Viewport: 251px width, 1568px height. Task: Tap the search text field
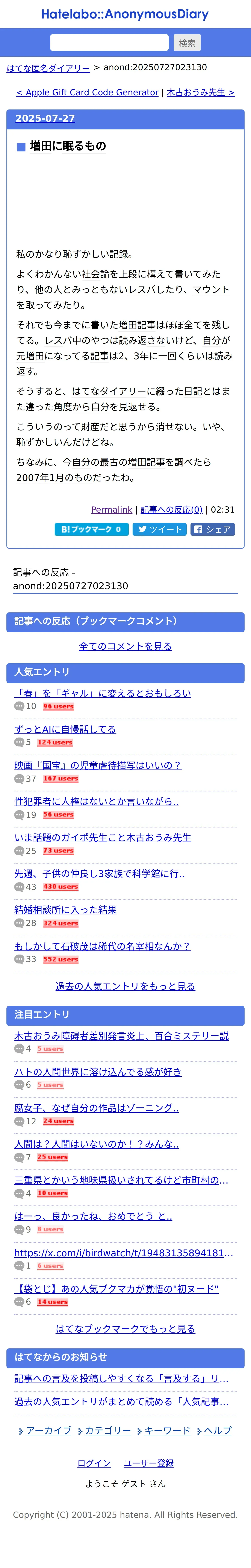109,43
